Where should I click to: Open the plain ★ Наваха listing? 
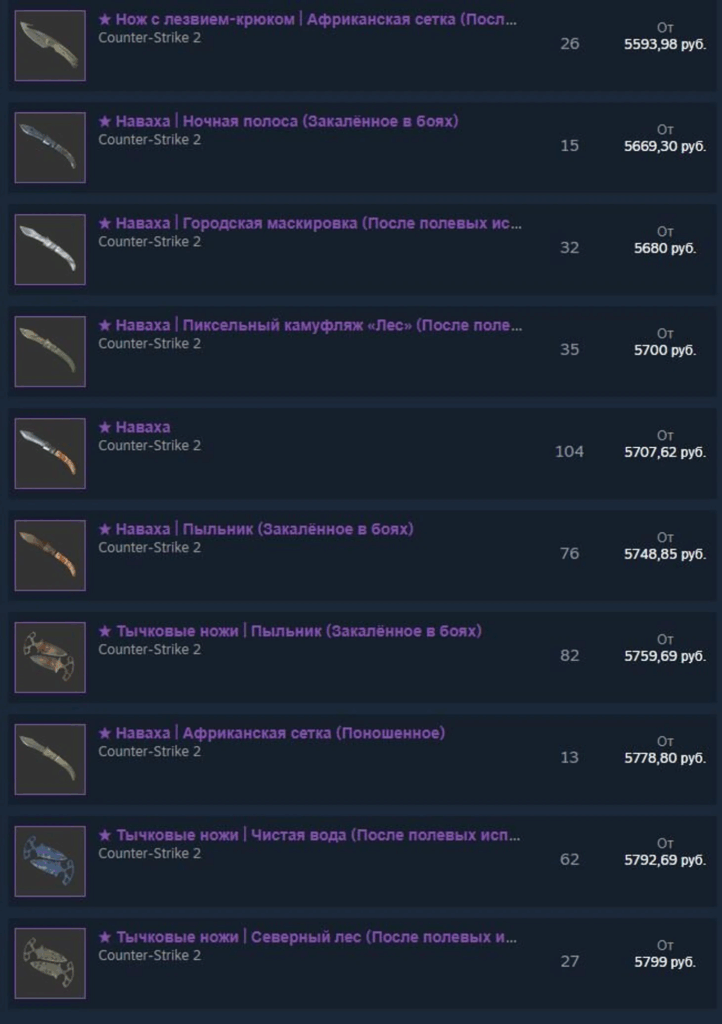point(134,427)
